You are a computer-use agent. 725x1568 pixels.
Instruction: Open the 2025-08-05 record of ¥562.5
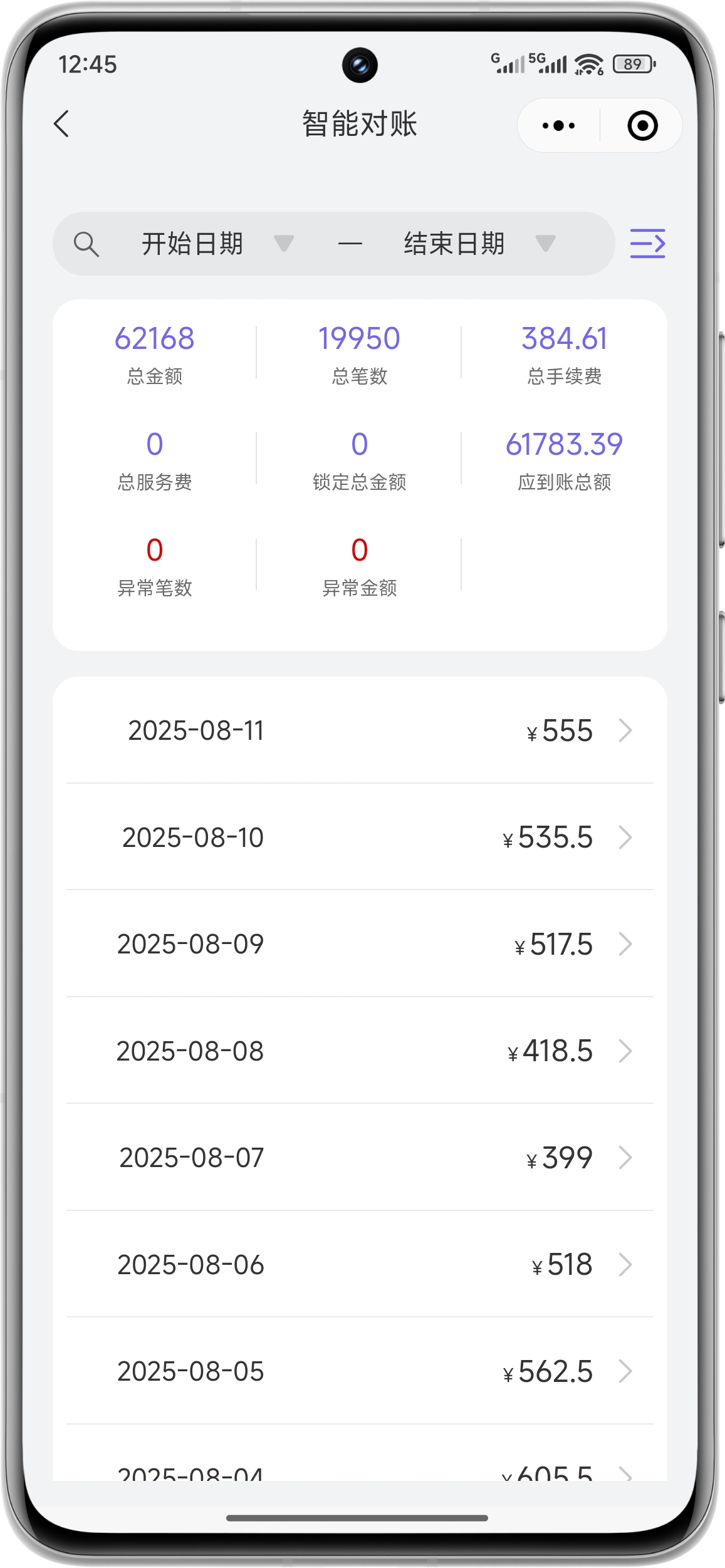[x=360, y=1371]
